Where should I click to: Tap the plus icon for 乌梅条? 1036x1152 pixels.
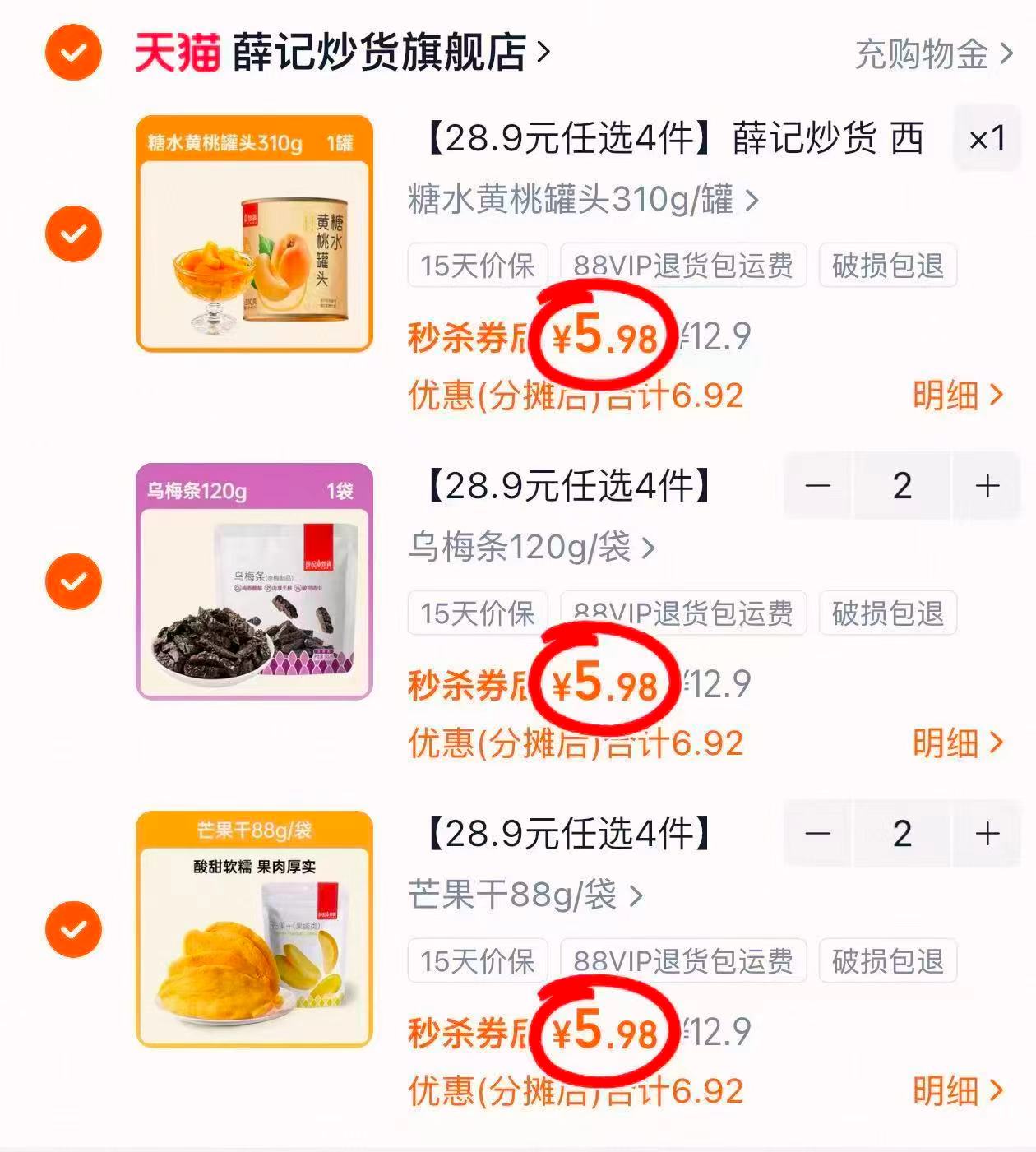click(x=986, y=485)
